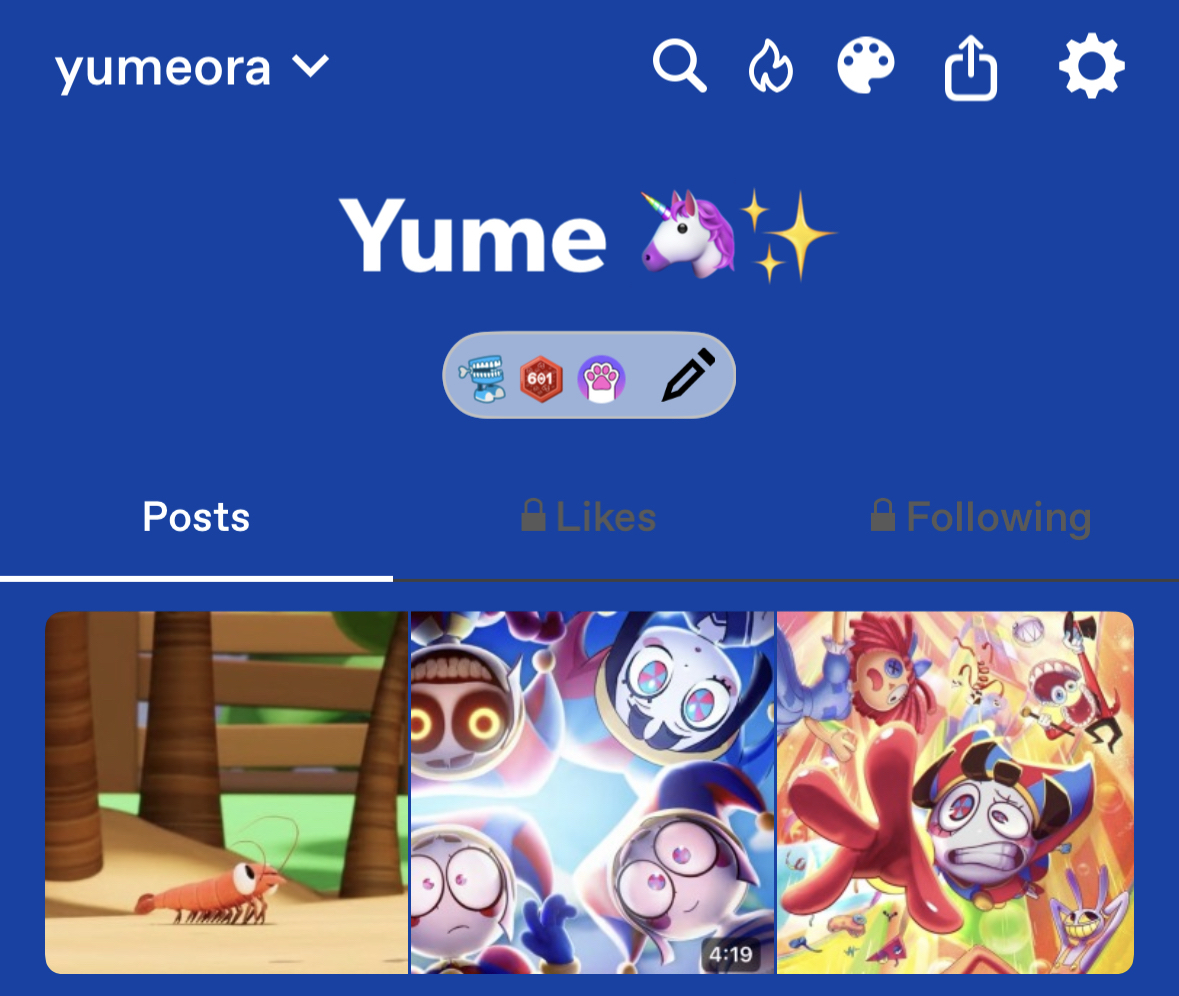Search this blog with the magnifier icon

(x=679, y=67)
